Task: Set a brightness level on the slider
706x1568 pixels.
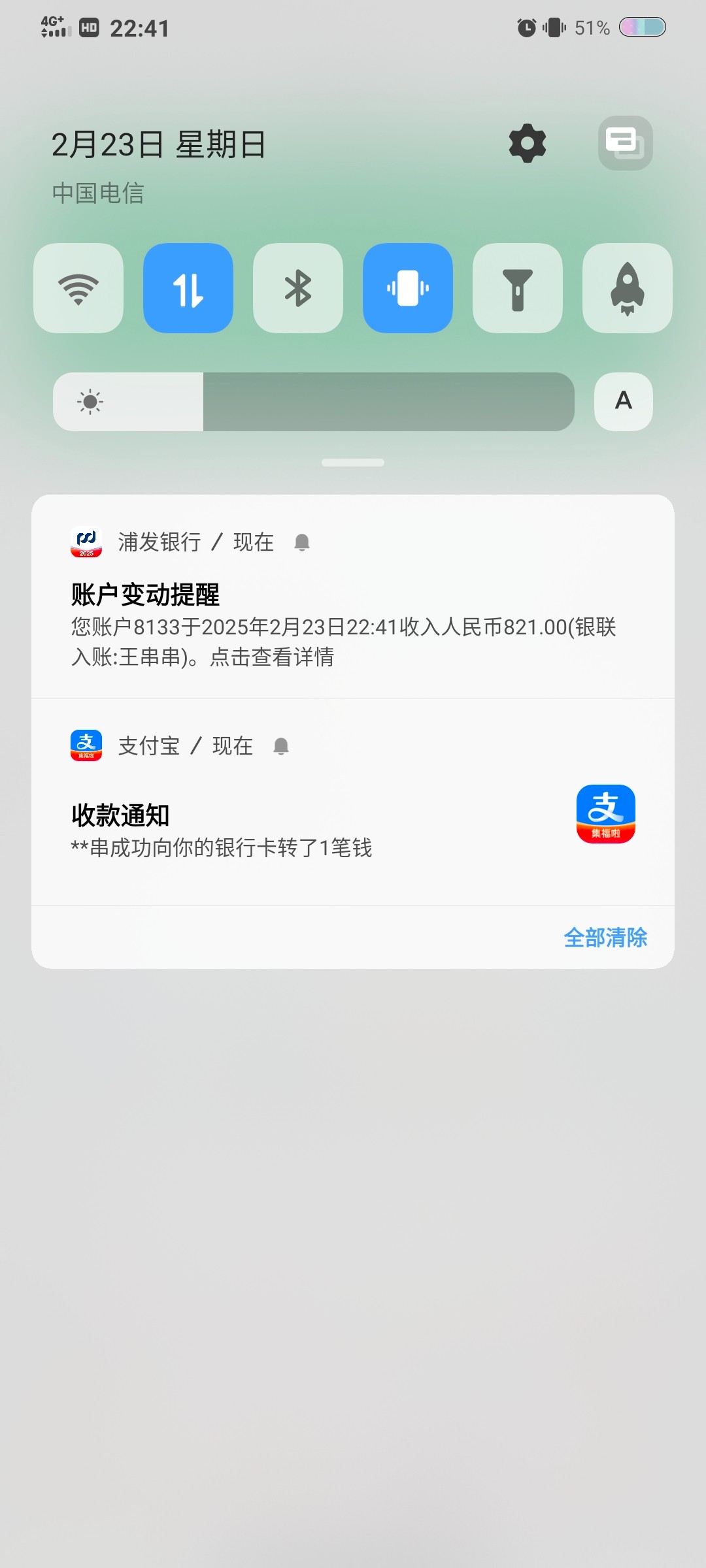Action: 314,402
